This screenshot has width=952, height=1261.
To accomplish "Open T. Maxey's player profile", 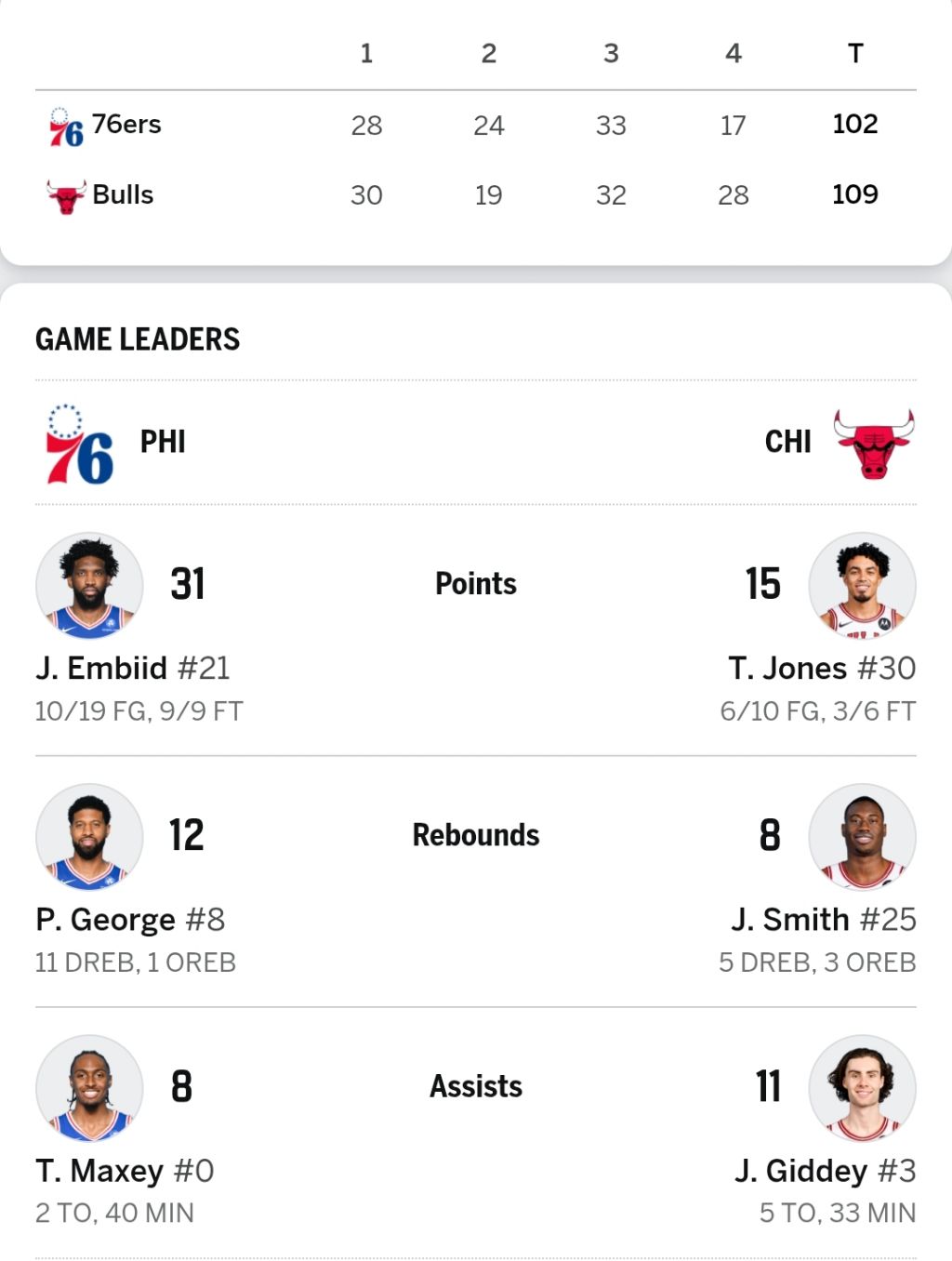I will click(x=125, y=1170).
